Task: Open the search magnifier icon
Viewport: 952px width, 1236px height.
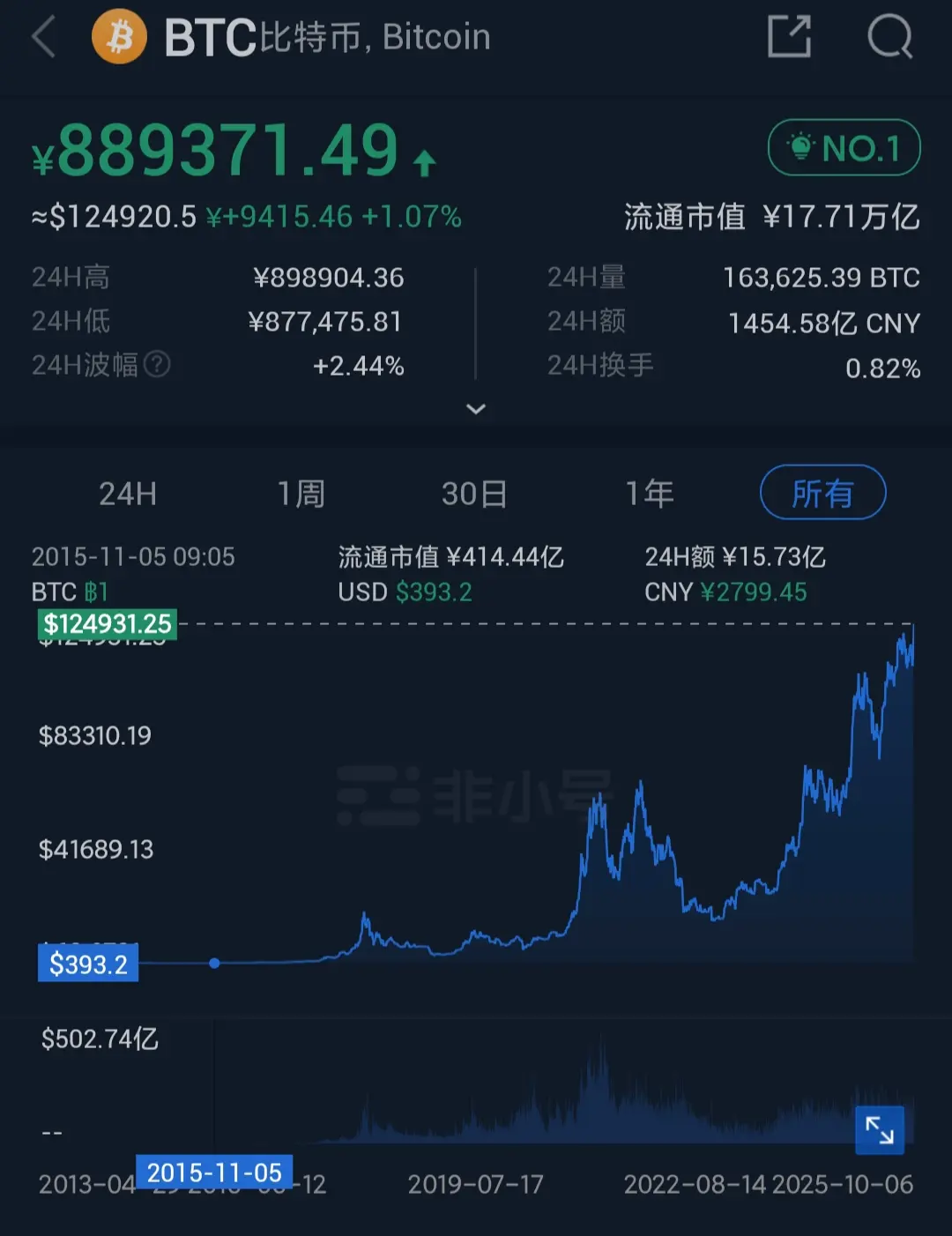Action: [889, 37]
